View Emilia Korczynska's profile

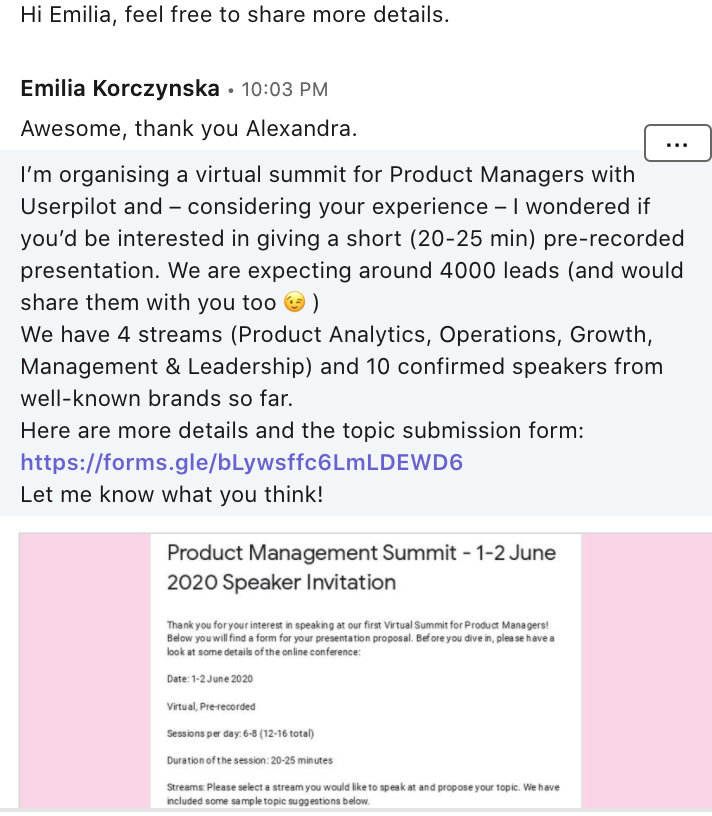pos(120,89)
